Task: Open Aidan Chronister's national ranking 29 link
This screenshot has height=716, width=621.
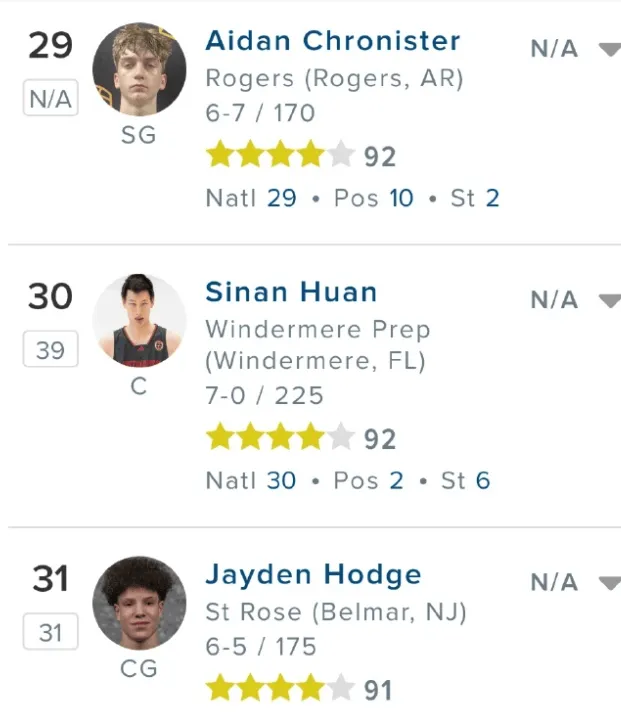Action: coord(281,198)
